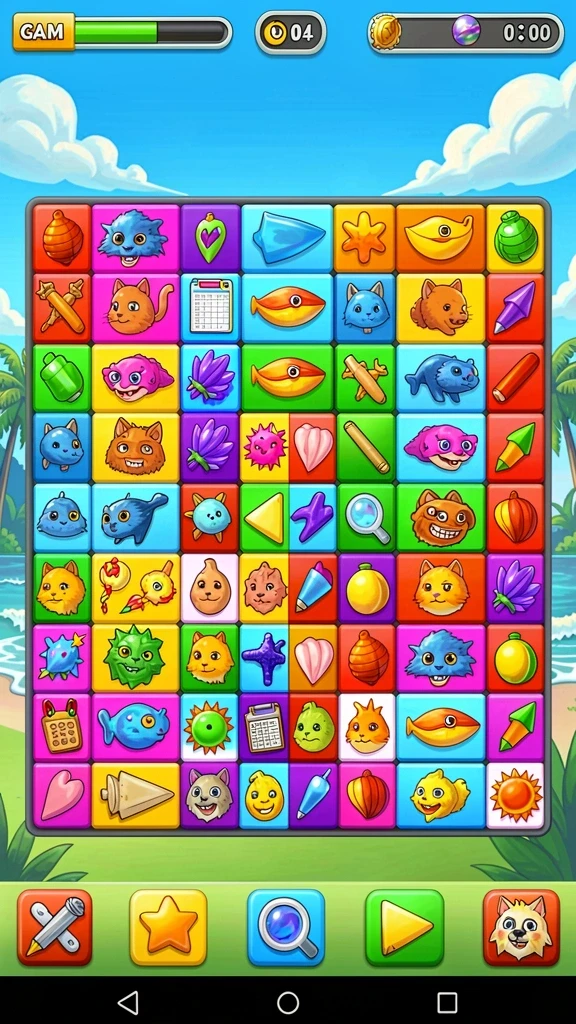Tap the beige cone tile on yellow
The height and width of the screenshot is (1024, 576).
coord(135,795)
